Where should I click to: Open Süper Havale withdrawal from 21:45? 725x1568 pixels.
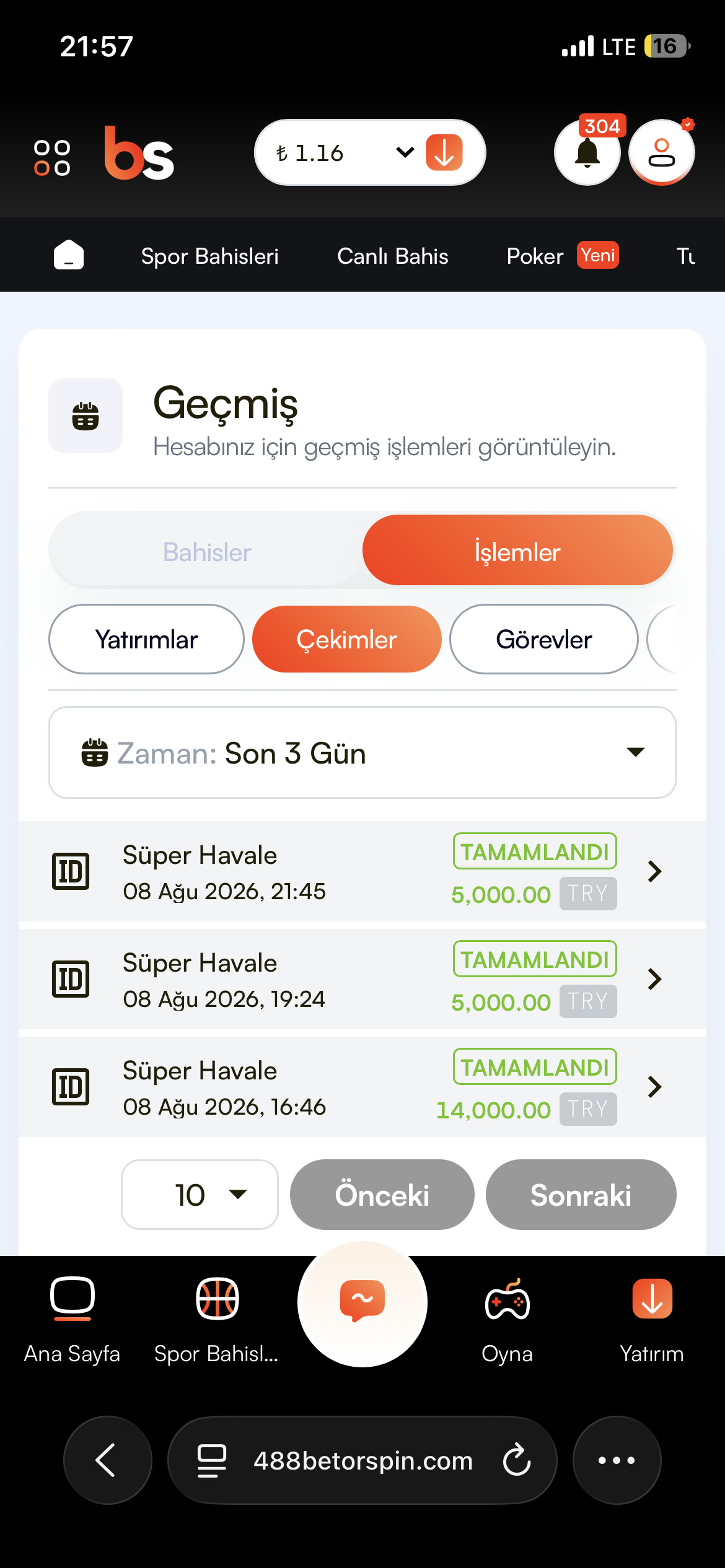(x=362, y=871)
